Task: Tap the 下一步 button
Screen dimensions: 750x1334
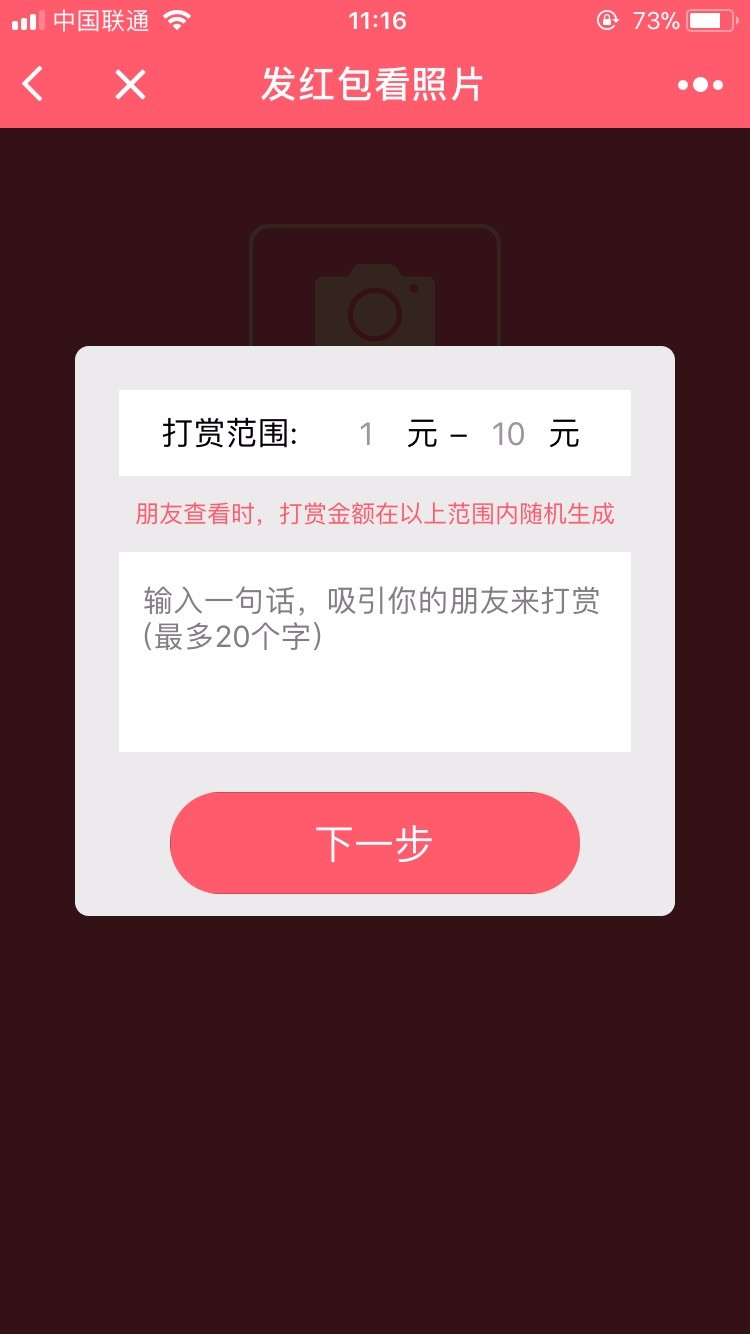Action: [375, 843]
